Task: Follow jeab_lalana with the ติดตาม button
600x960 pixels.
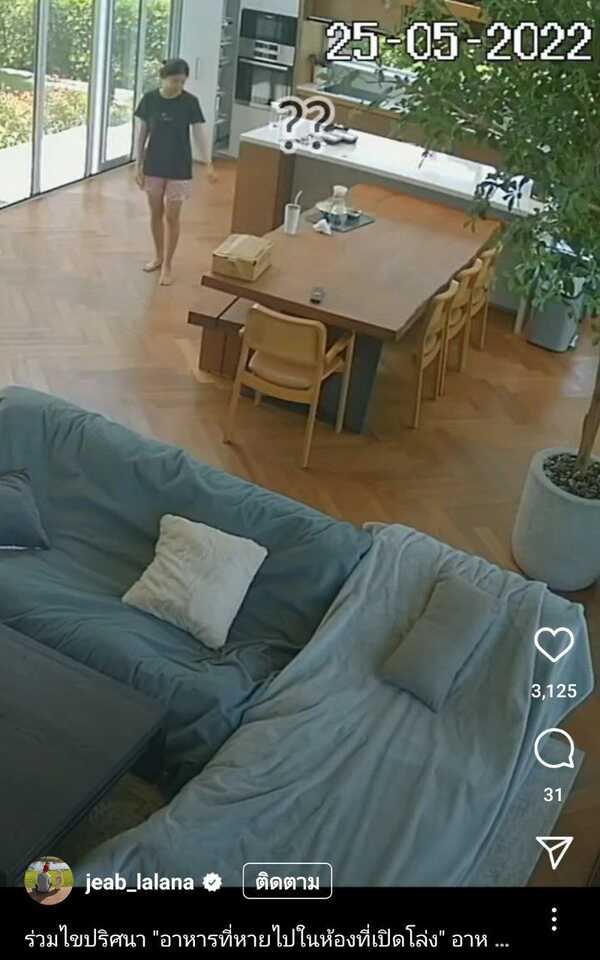Action: (287, 881)
